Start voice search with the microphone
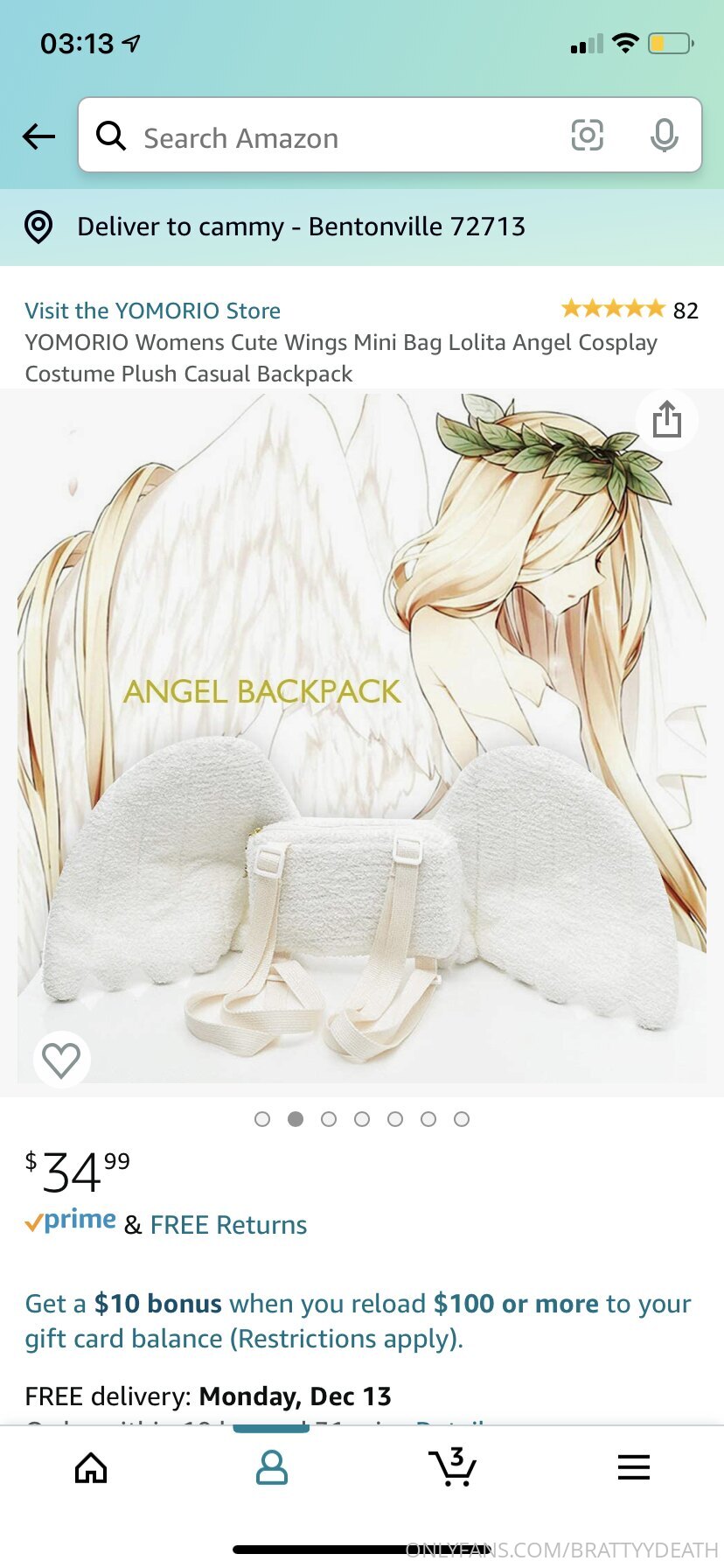This screenshot has width=724, height=1568. (664, 136)
